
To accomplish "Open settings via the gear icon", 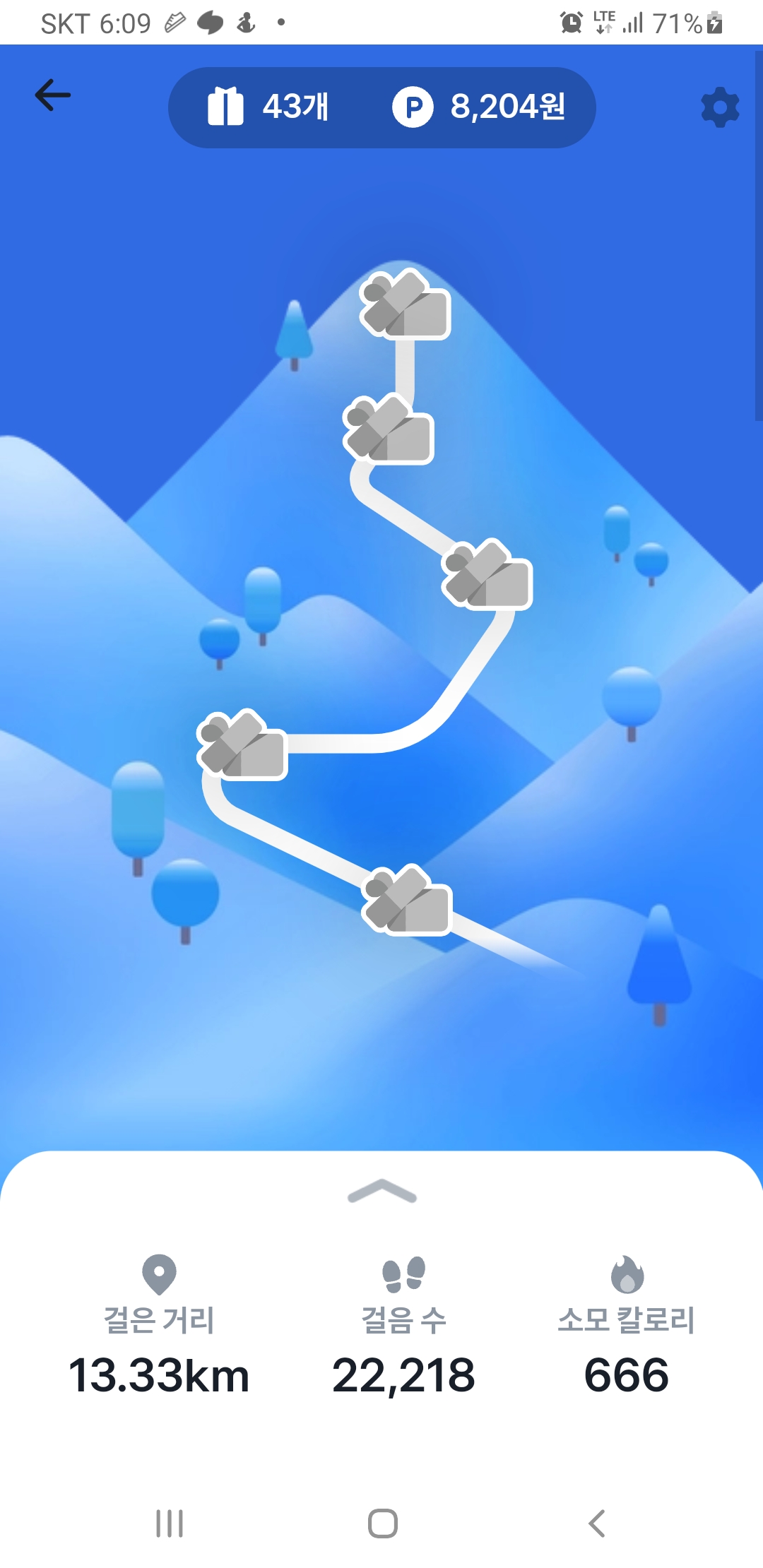I will pyautogui.click(x=720, y=107).
